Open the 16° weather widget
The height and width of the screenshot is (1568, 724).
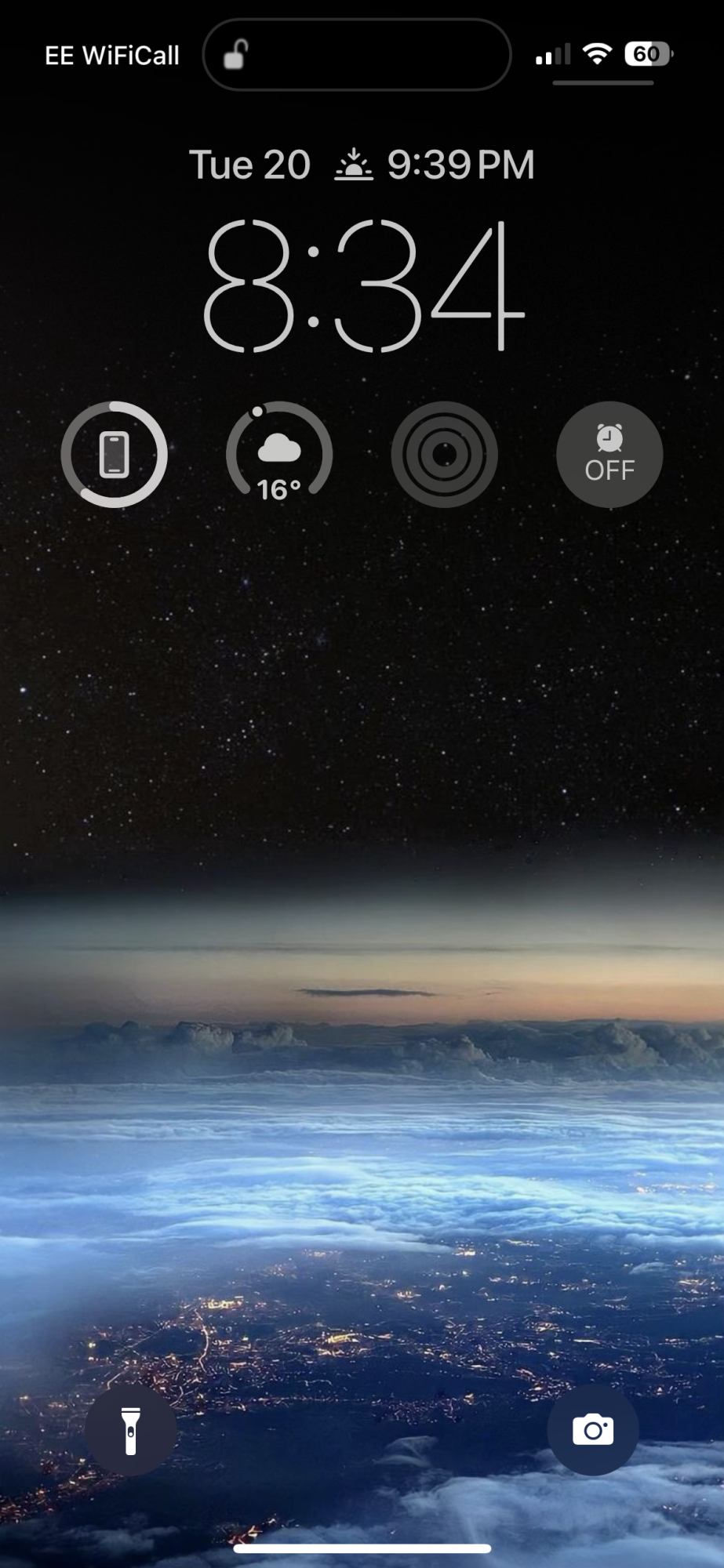(x=279, y=455)
